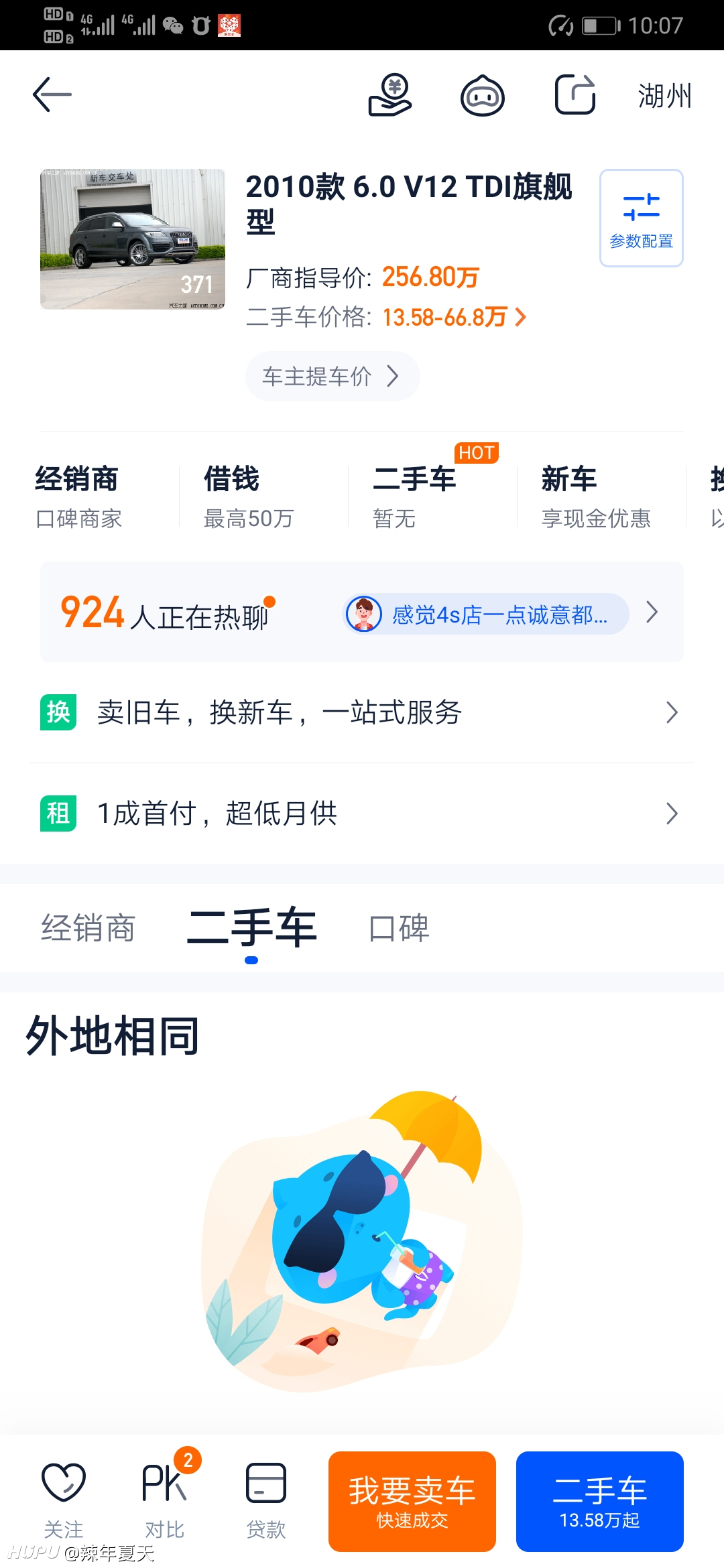
Task: Tap 我要卖车 快速成交 button
Action: coord(412,1502)
